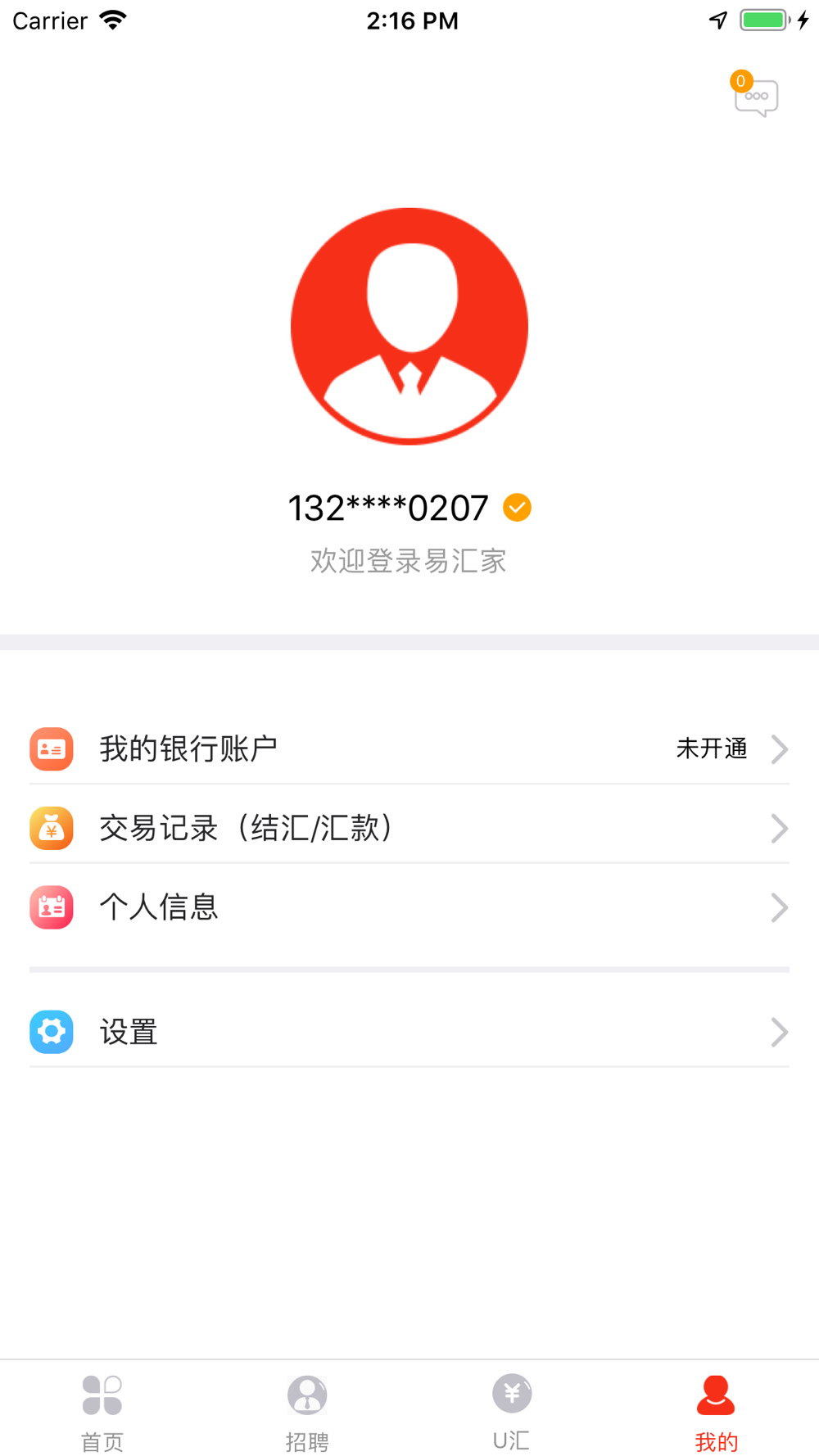The width and height of the screenshot is (819, 1456).
Task: Go to 设置 settings
Action: pyautogui.click(x=409, y=1032)
